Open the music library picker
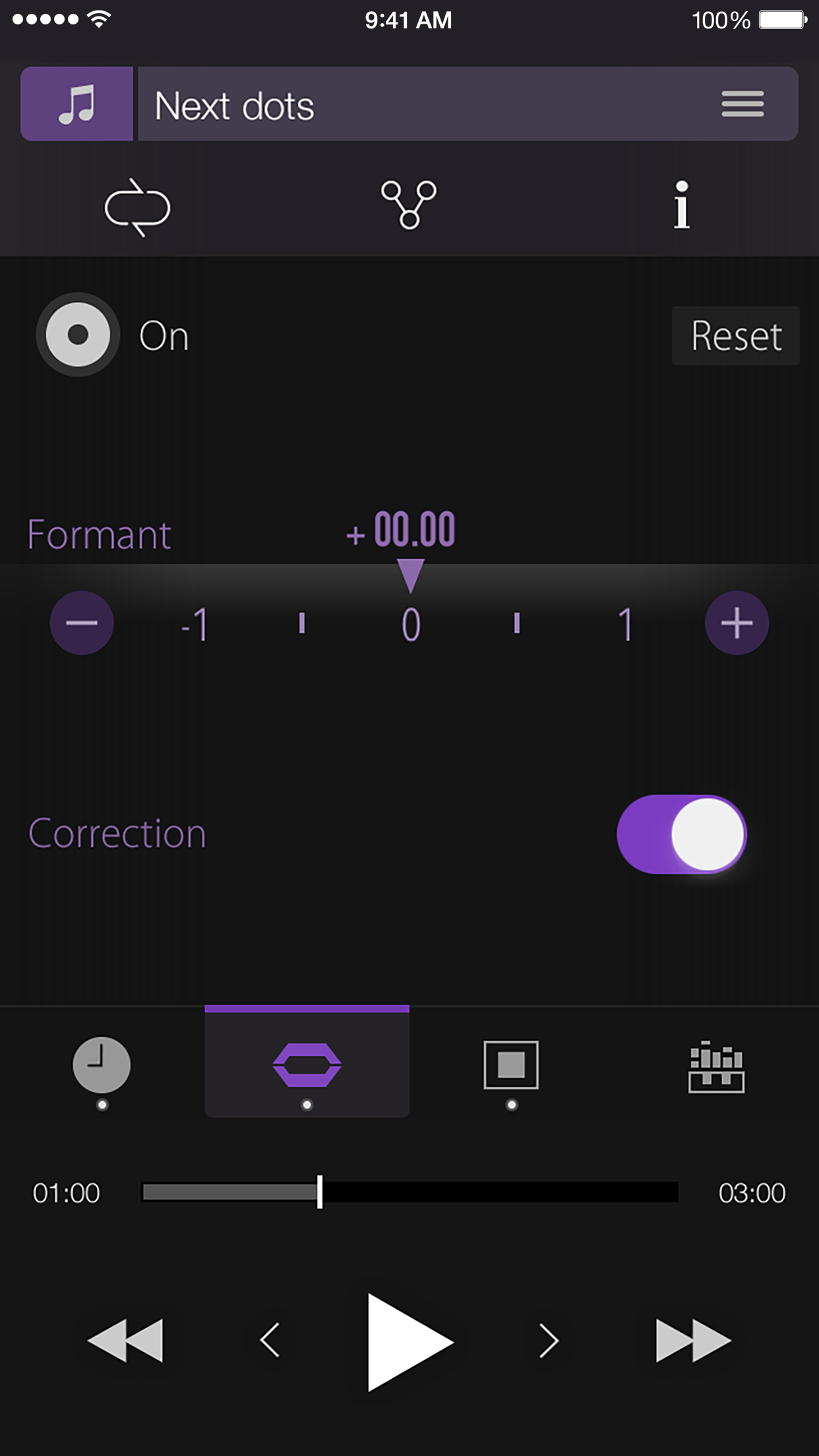 [x=77, y=104]
